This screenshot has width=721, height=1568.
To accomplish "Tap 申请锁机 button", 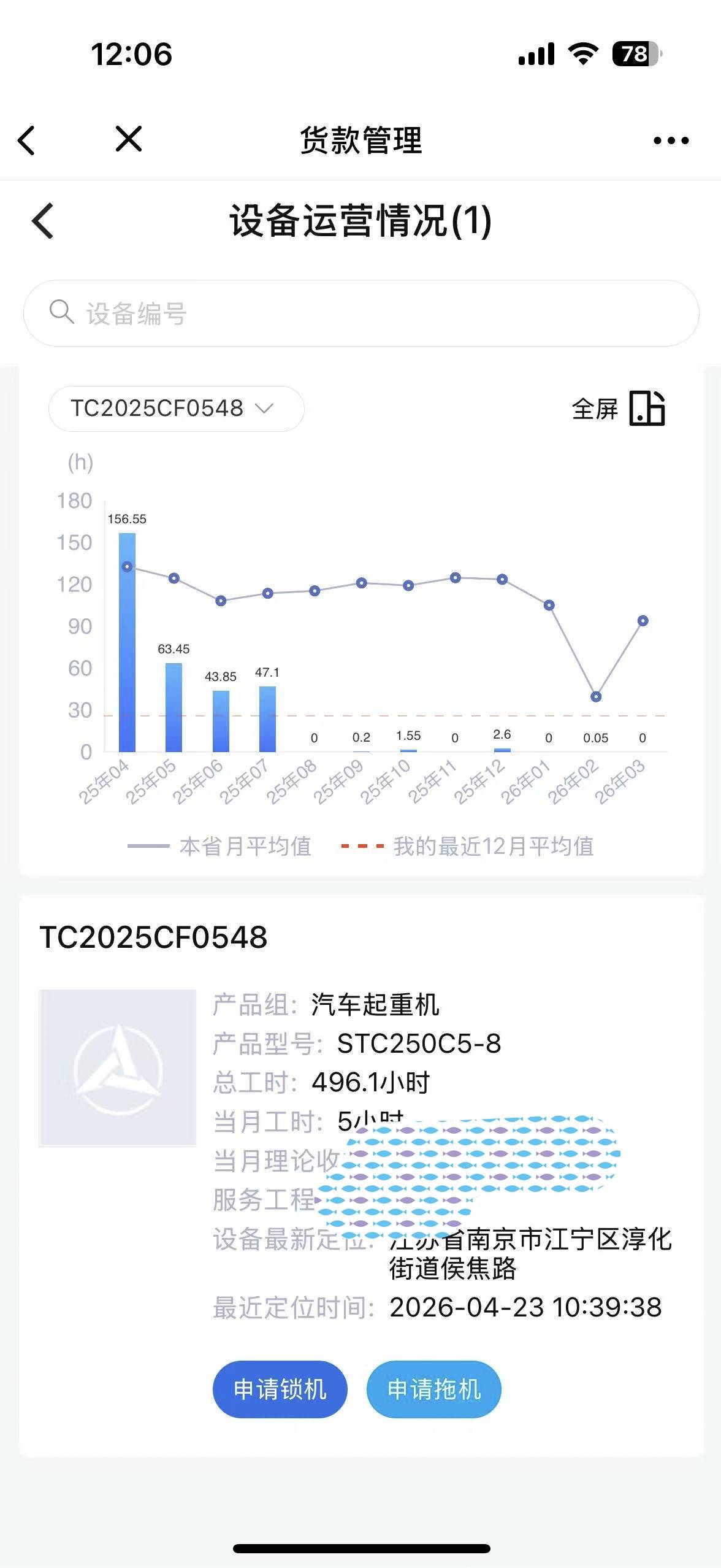I will [x=280, y=1389].
